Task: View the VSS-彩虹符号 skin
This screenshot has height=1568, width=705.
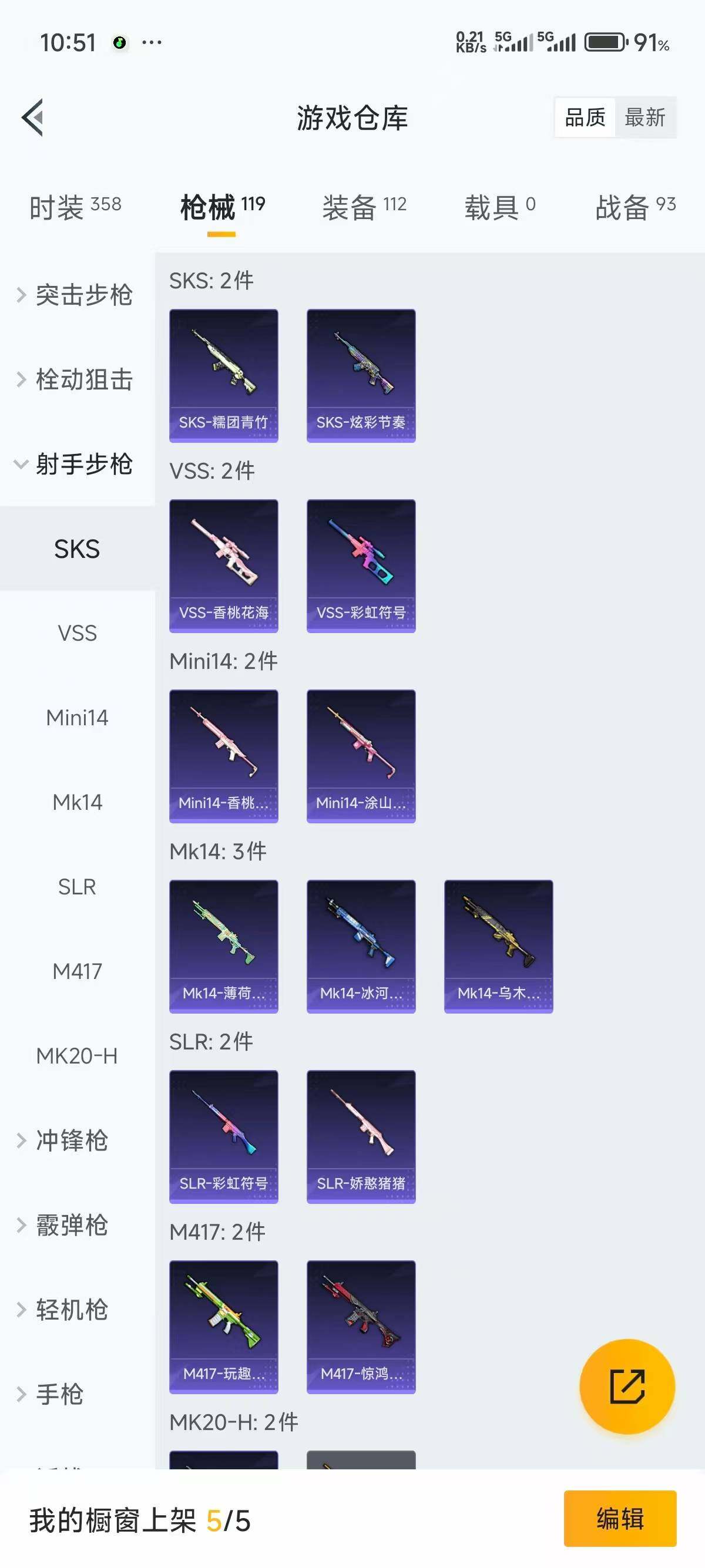Action: pyautogui.click(x=361, y=566)
